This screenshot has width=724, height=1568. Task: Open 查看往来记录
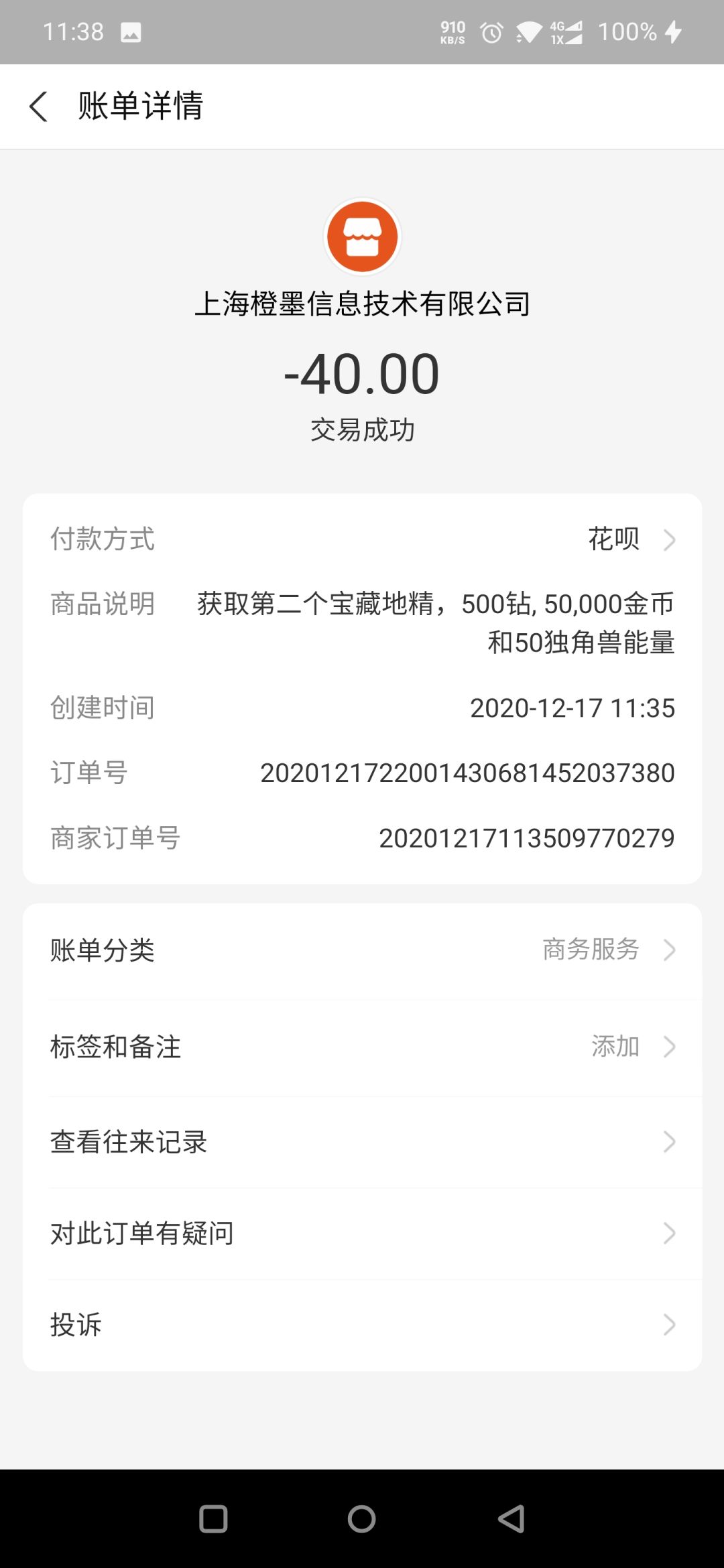click(x=362, y=1142)
